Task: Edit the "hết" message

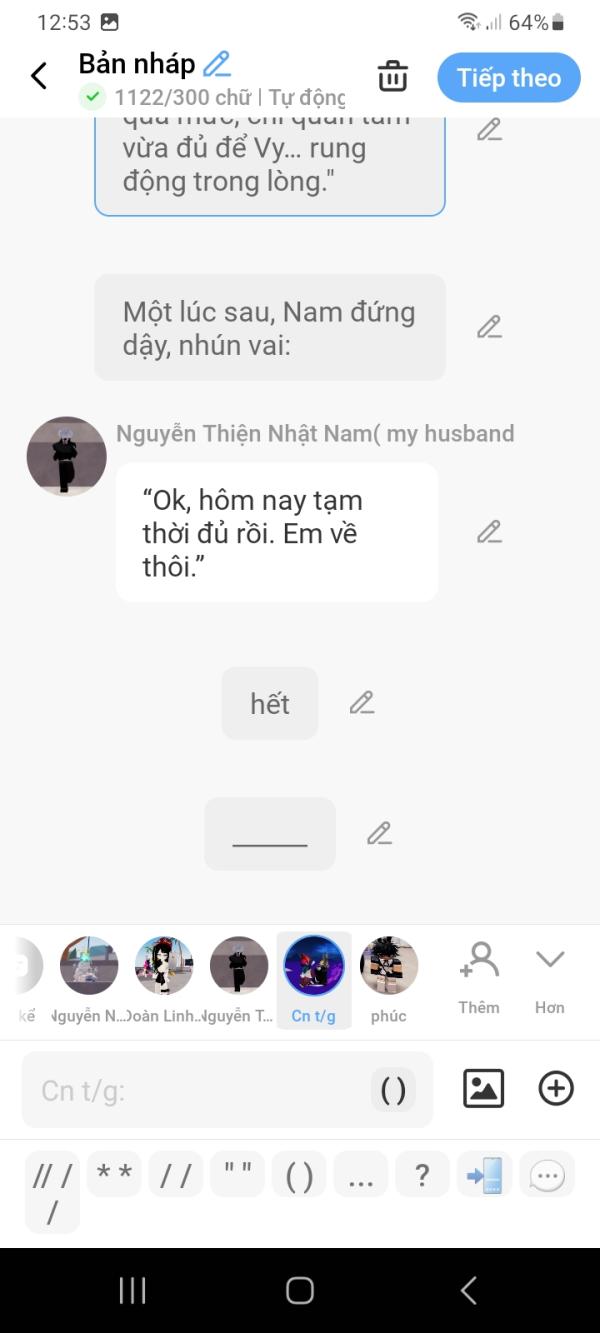Action: click(362, 703)
